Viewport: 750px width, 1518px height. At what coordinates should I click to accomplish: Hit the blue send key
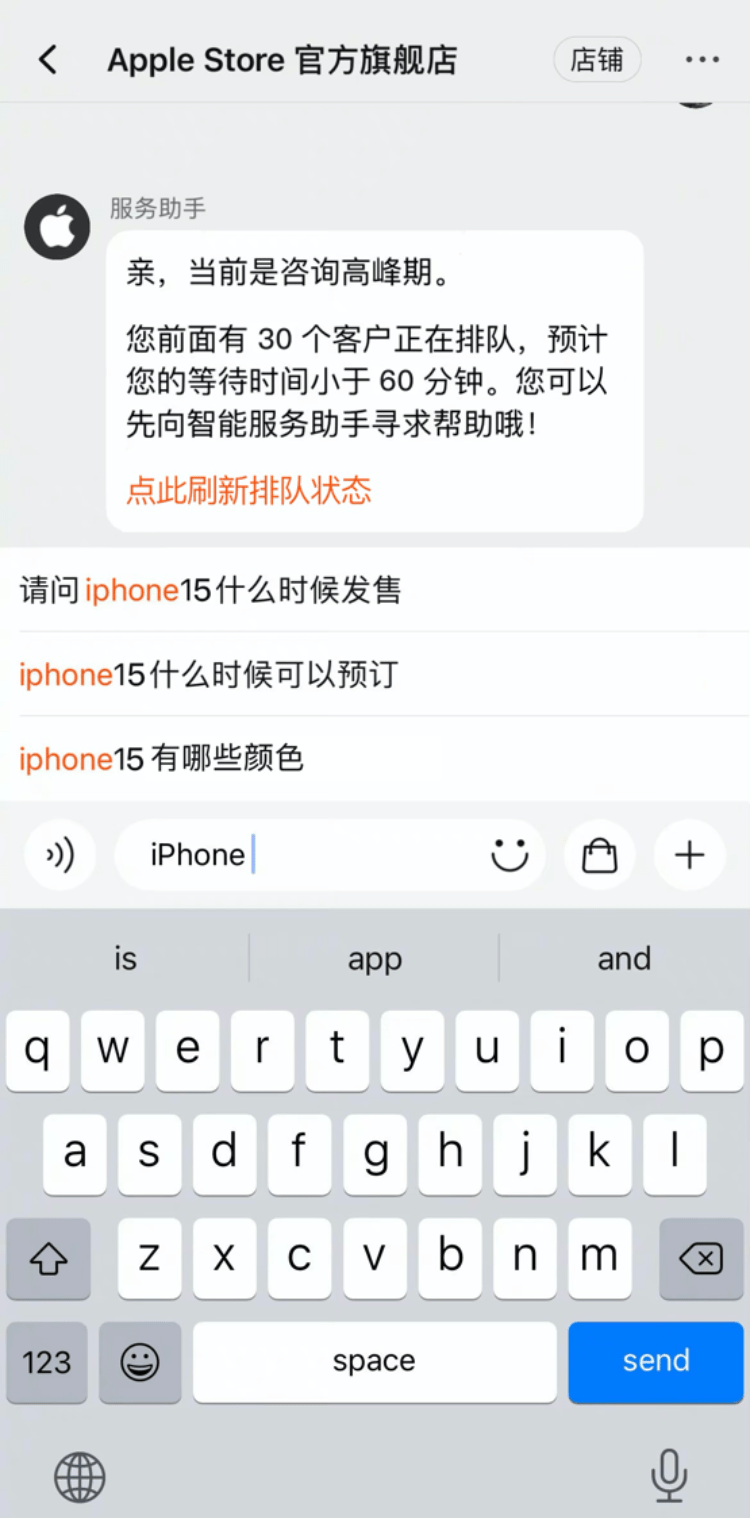click(656, 1361)
